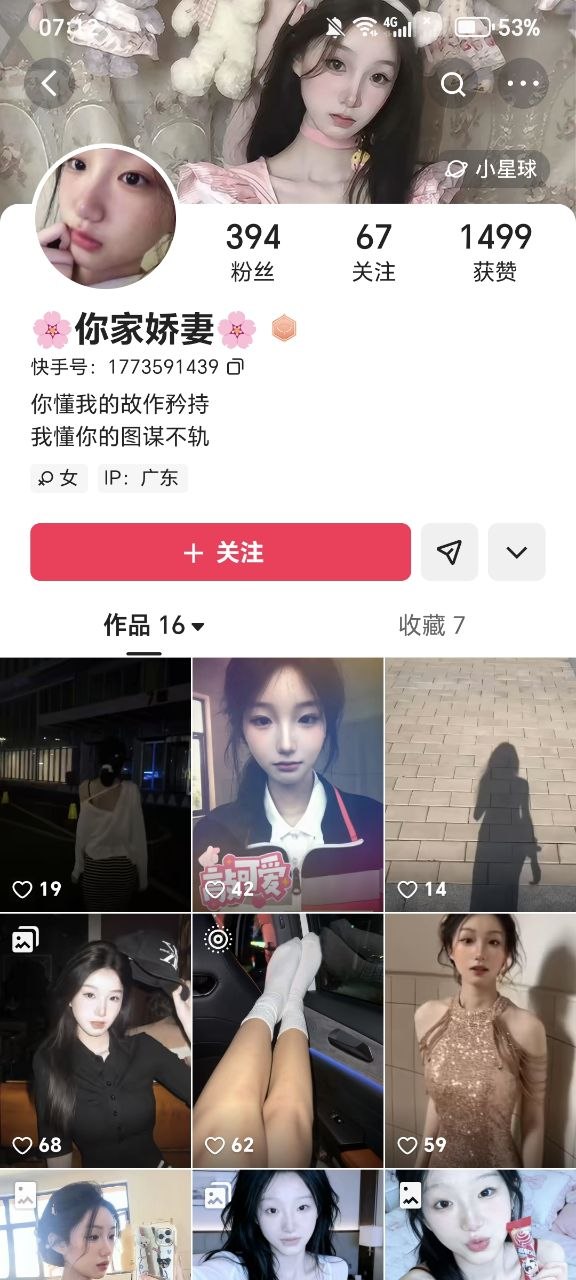Image resolution: width=576 pixels, height=1280 pixels.
Task: Open the selfie video with 42 likes
Action: coord(288,784)
